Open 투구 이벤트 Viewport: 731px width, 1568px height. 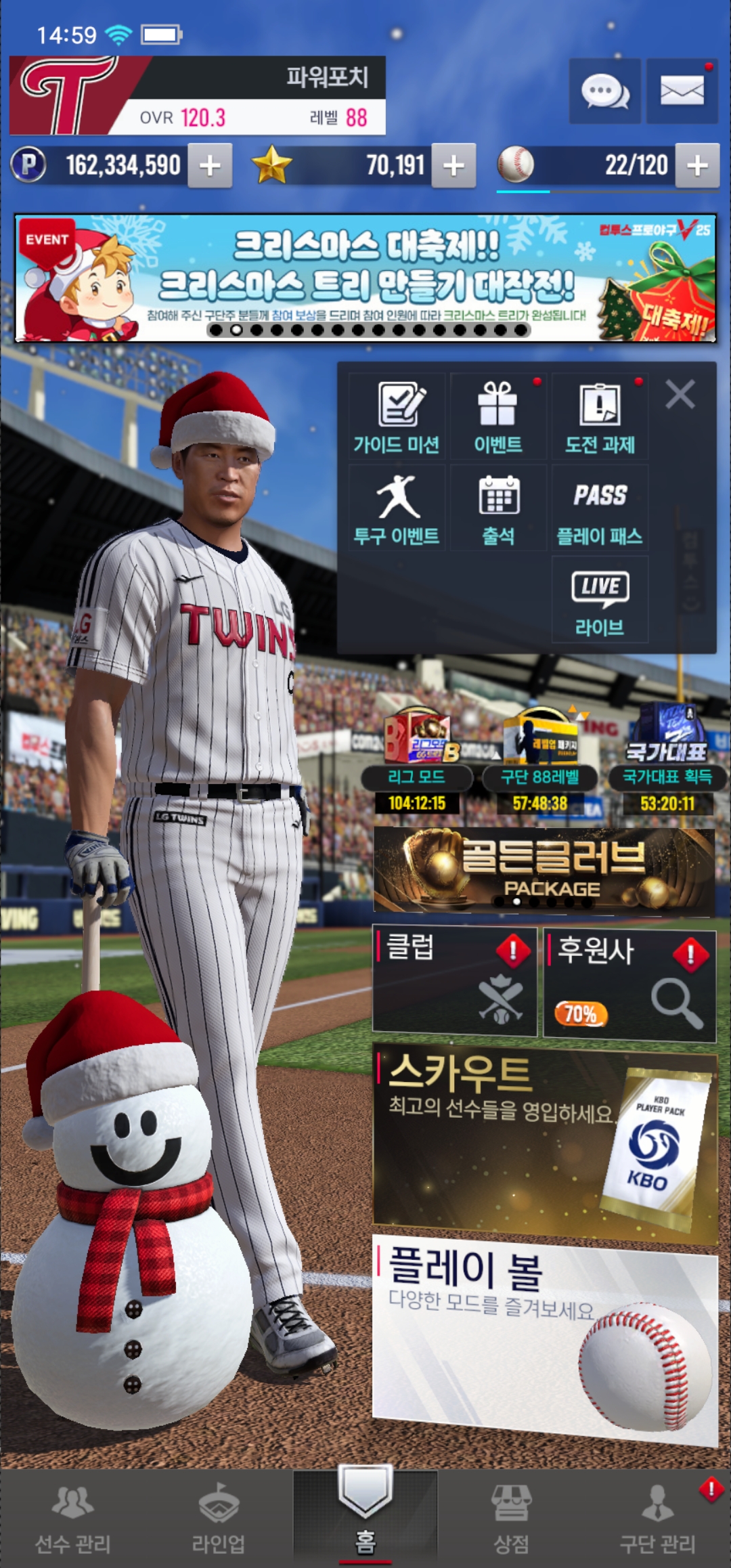click(x=397, y=508)
